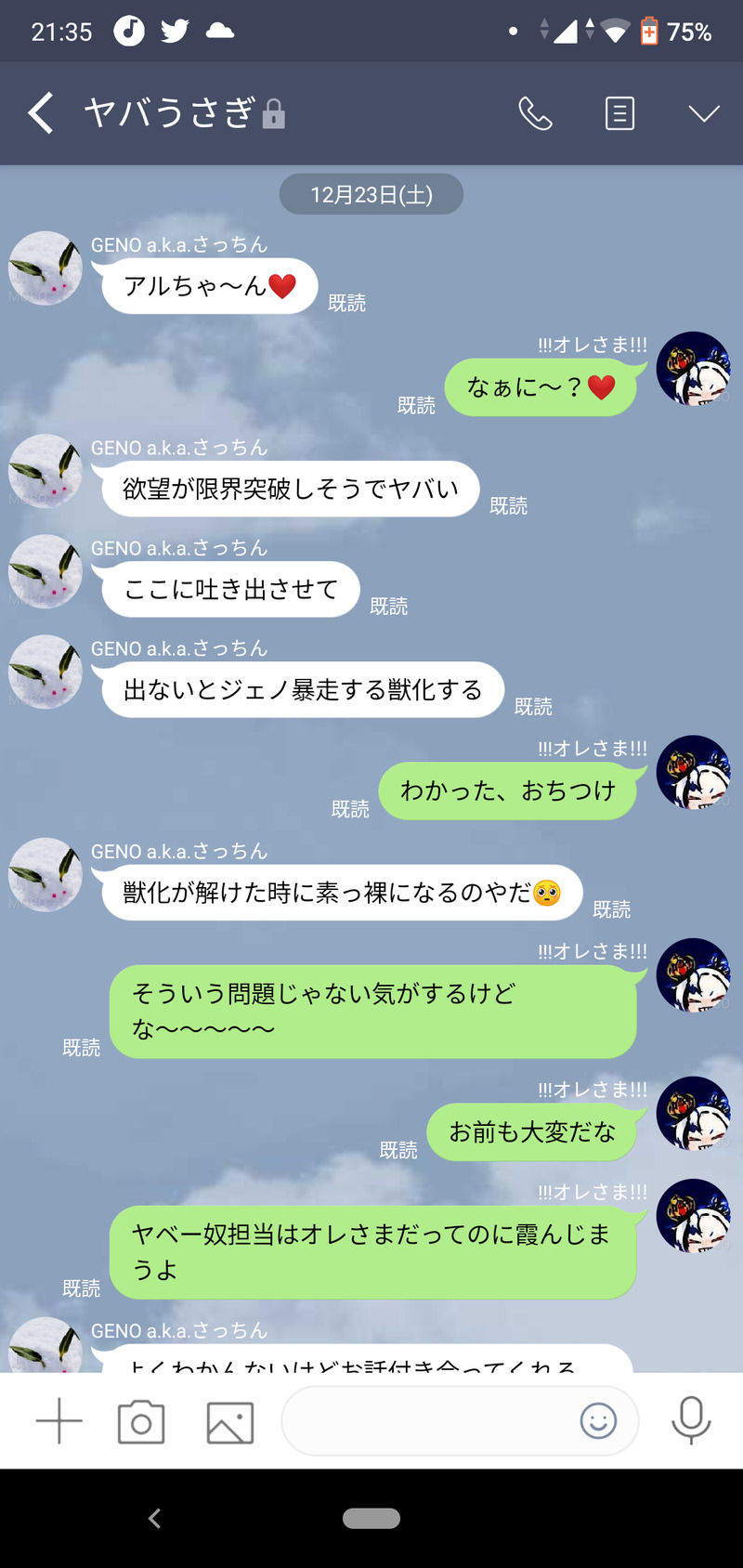Tap the system back navigation button

click(x=155, y=1519)
